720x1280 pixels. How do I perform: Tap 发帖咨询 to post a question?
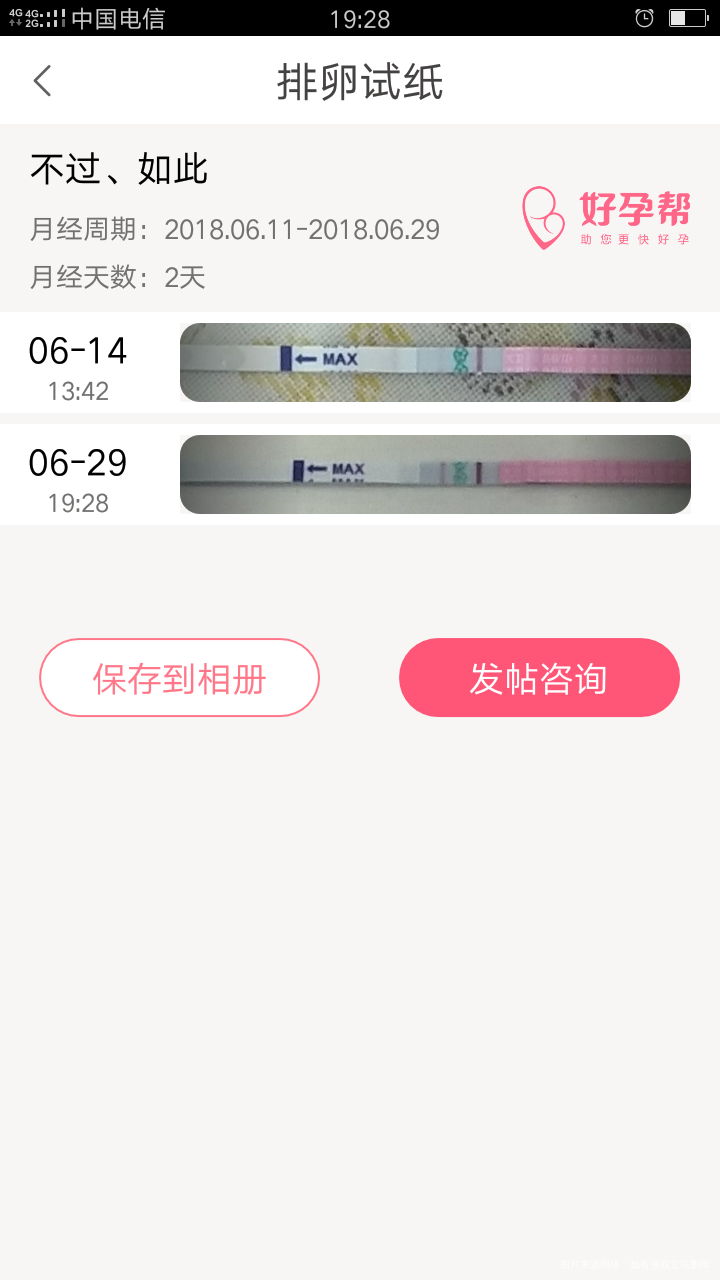[x=539, y=677]
